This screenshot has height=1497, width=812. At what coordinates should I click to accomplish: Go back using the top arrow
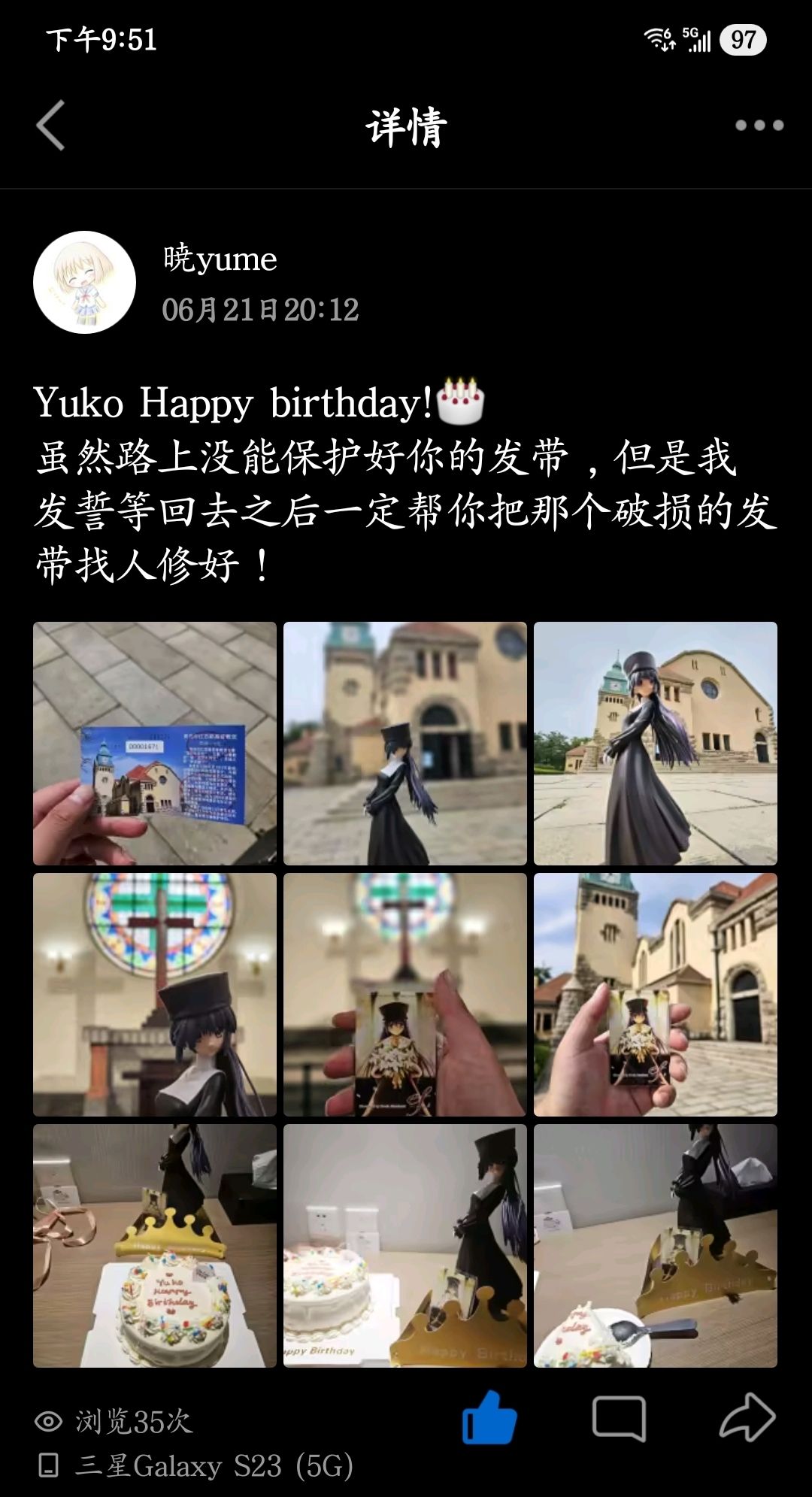click(50, 126)
